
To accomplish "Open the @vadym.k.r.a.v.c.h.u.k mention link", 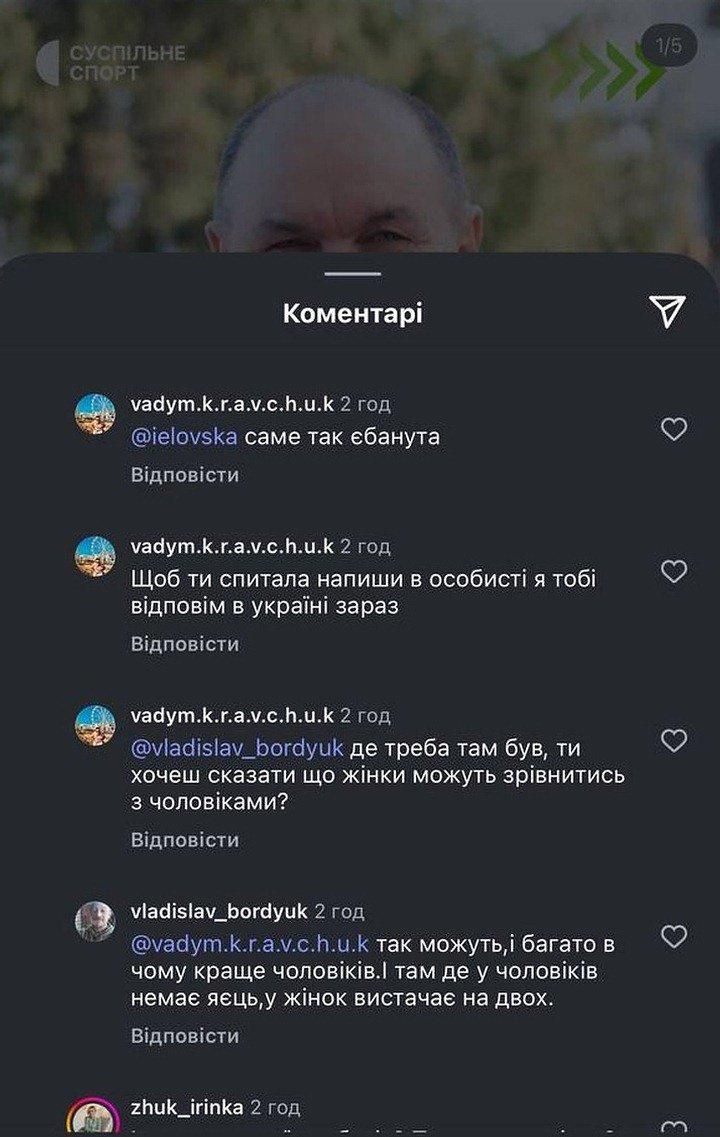I will (250, 944).
